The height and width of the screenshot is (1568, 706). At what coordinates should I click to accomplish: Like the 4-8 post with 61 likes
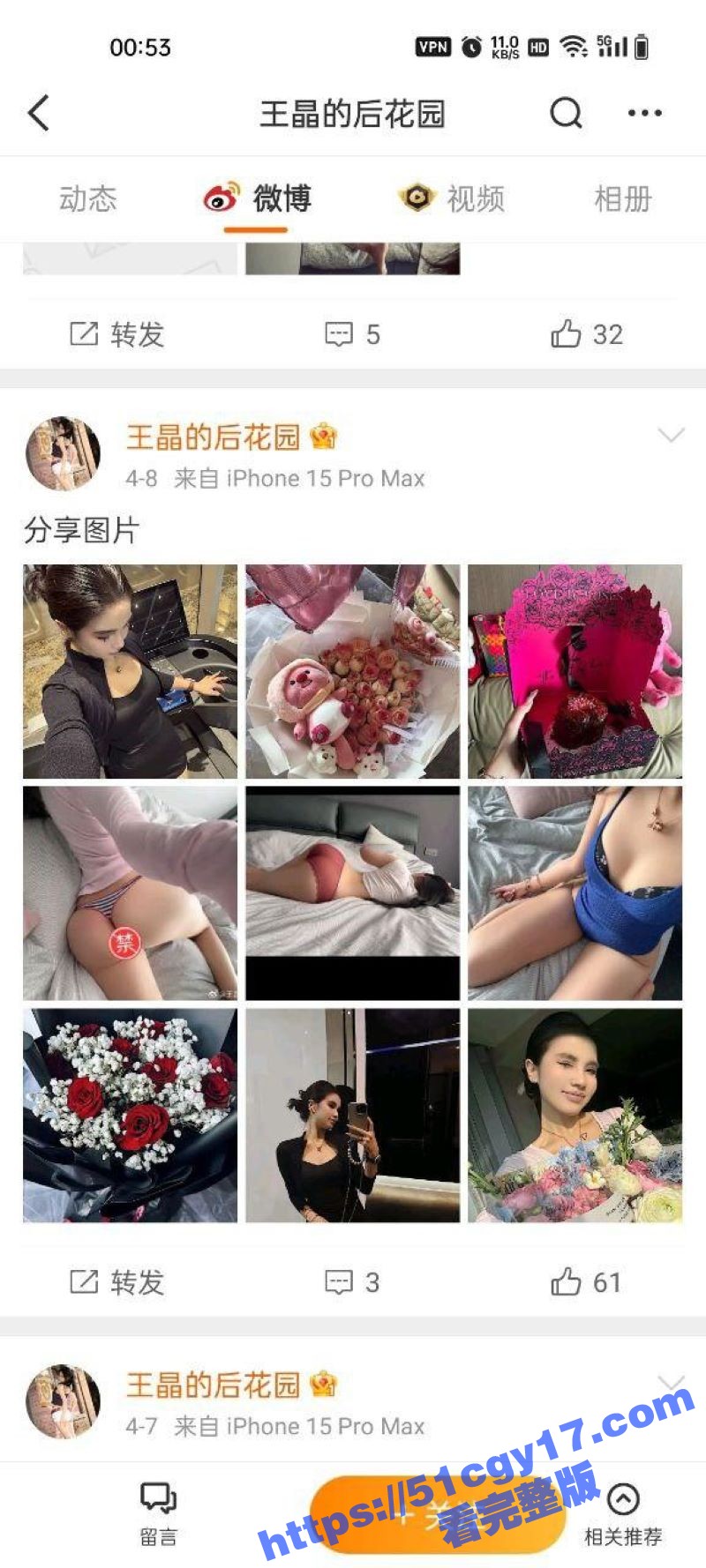pyautogui.click(x=586, y=1282)
